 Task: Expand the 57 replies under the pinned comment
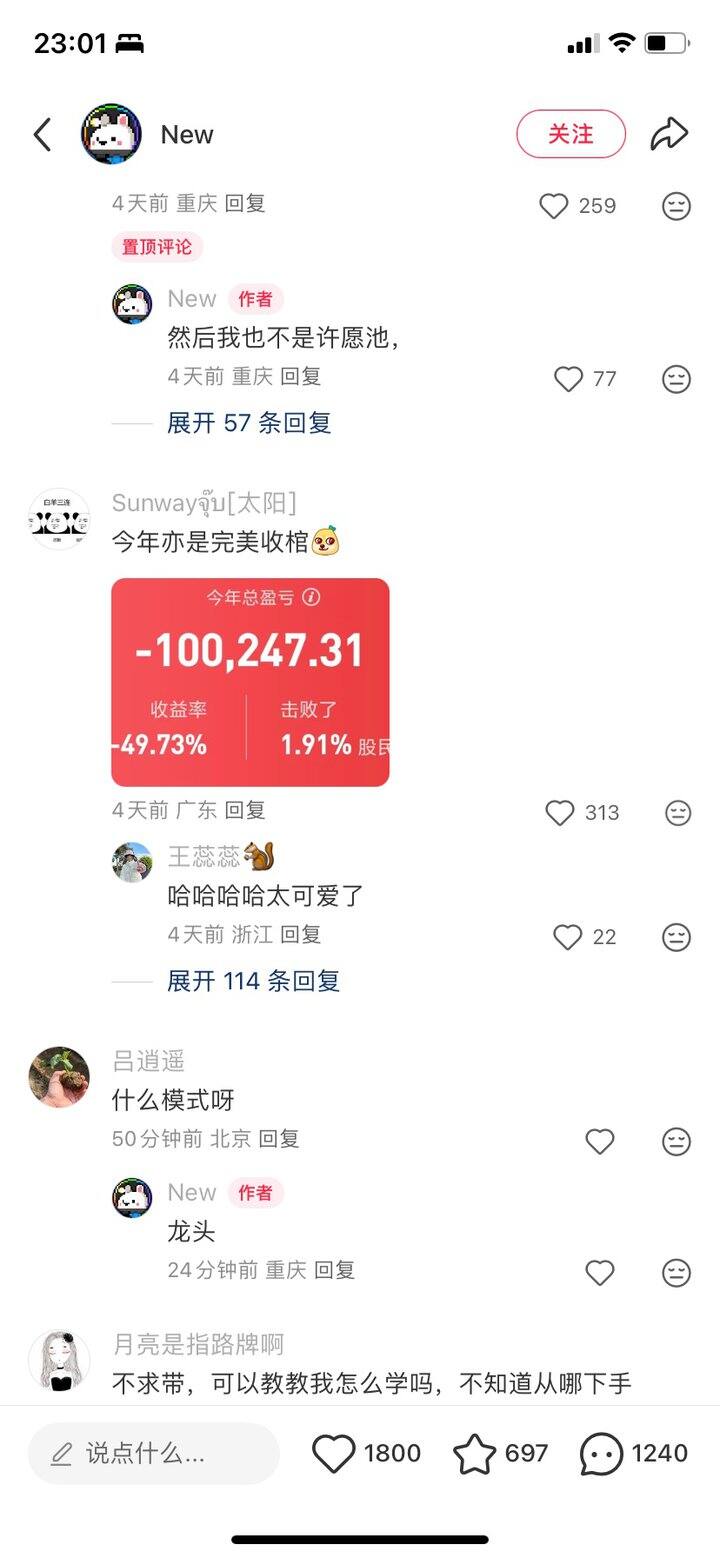pyautogui.click(x=248, y=423)
